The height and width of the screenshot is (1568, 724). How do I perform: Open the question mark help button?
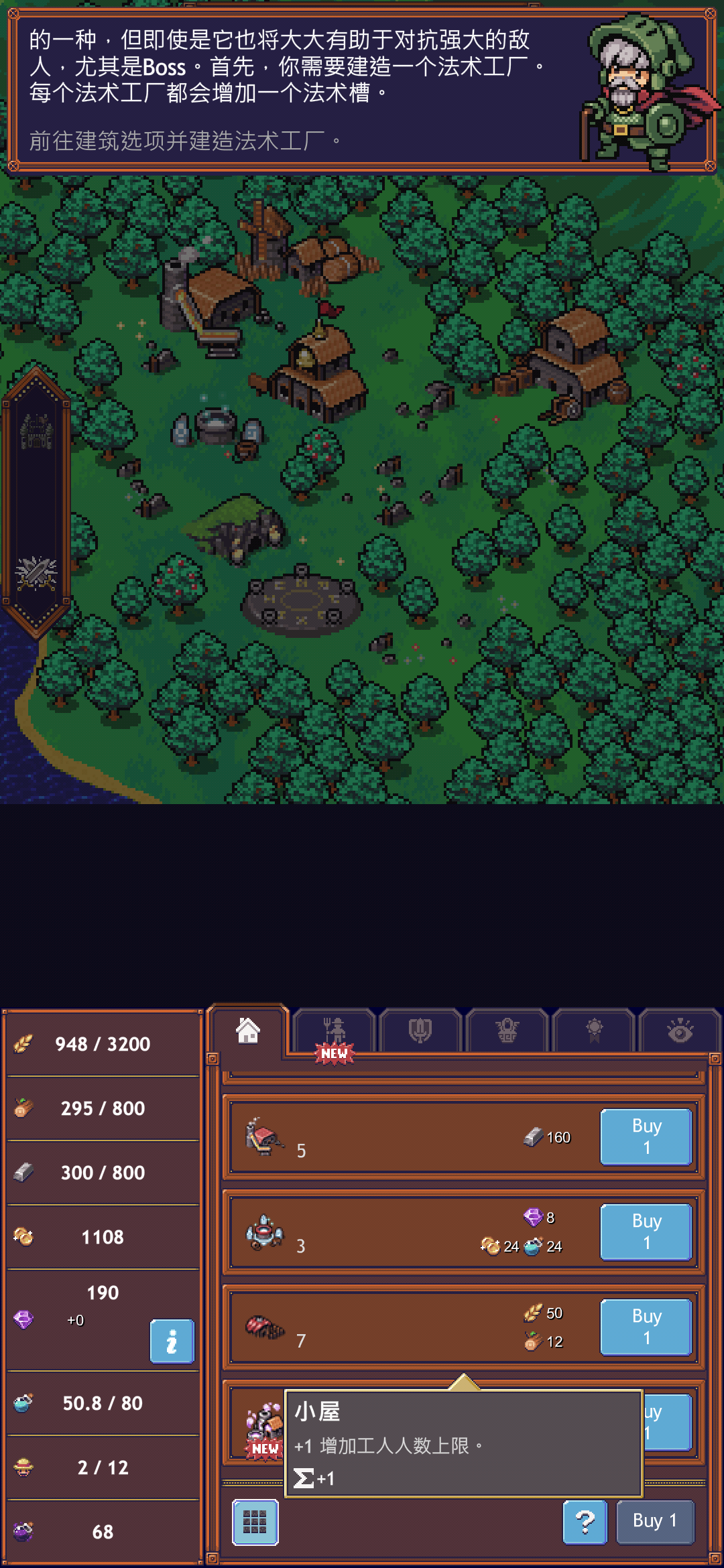pyautogui.click(x=585, y=1522)
